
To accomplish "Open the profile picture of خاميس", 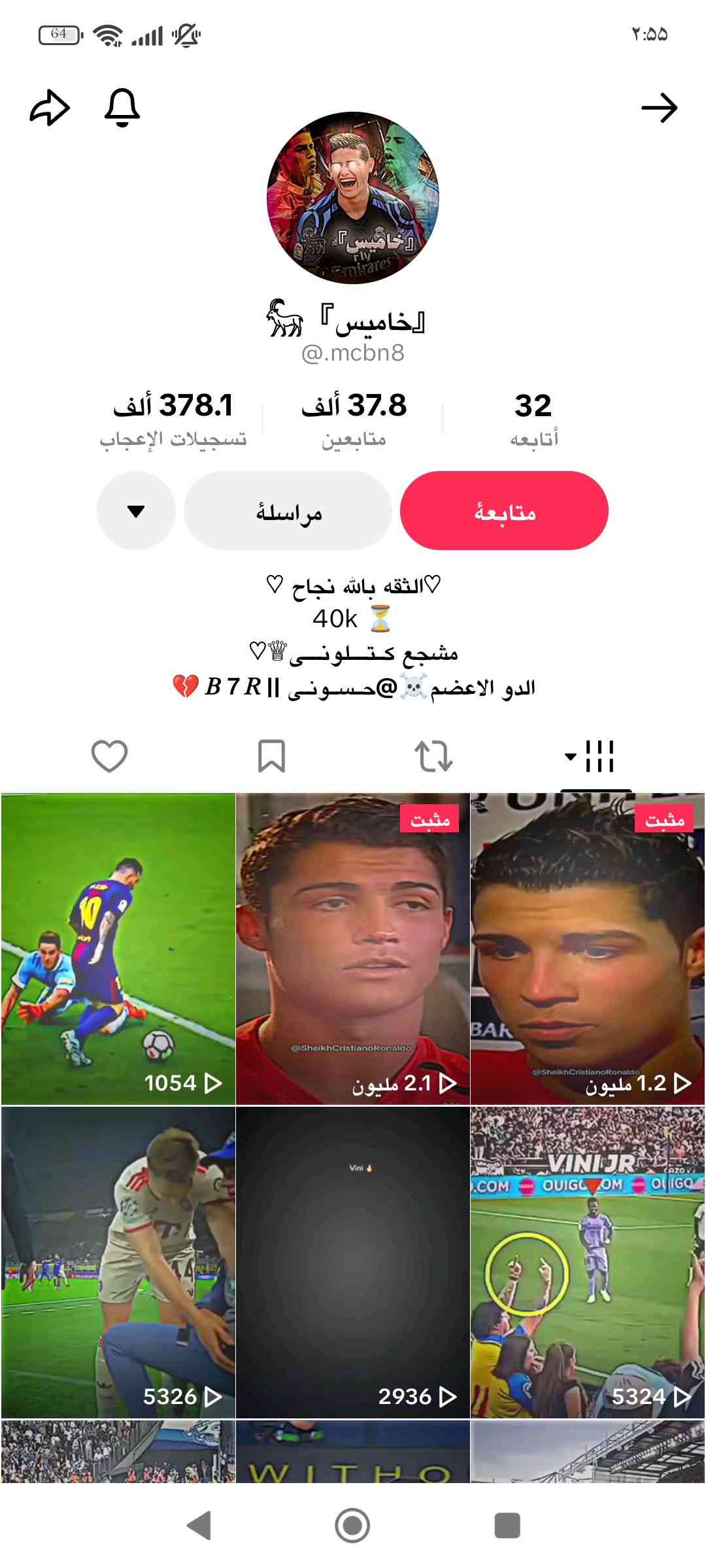I will point(353,197).
